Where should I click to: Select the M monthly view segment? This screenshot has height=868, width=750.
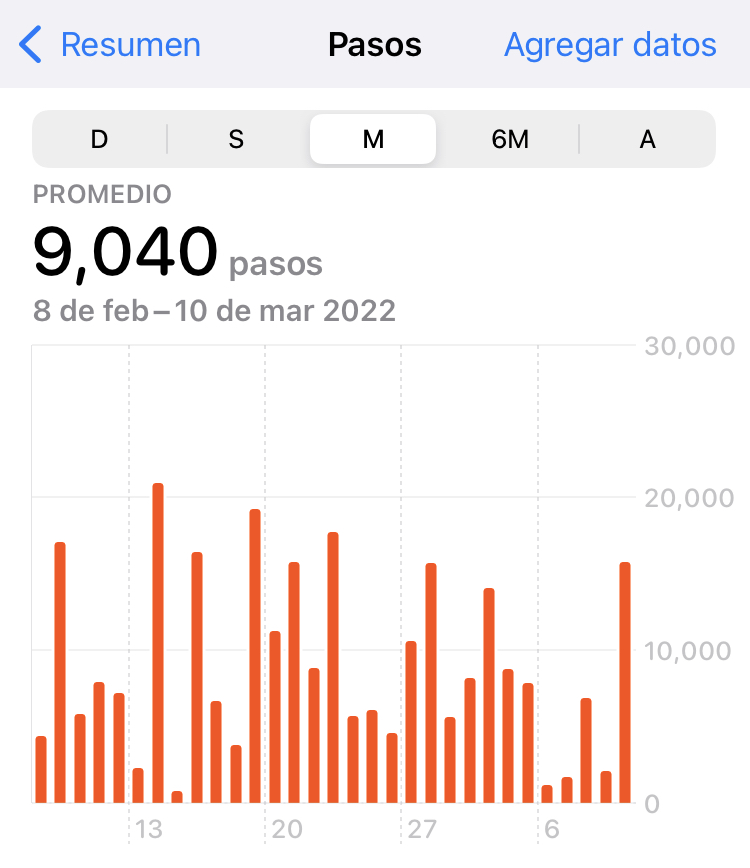[x=372, y=139]
